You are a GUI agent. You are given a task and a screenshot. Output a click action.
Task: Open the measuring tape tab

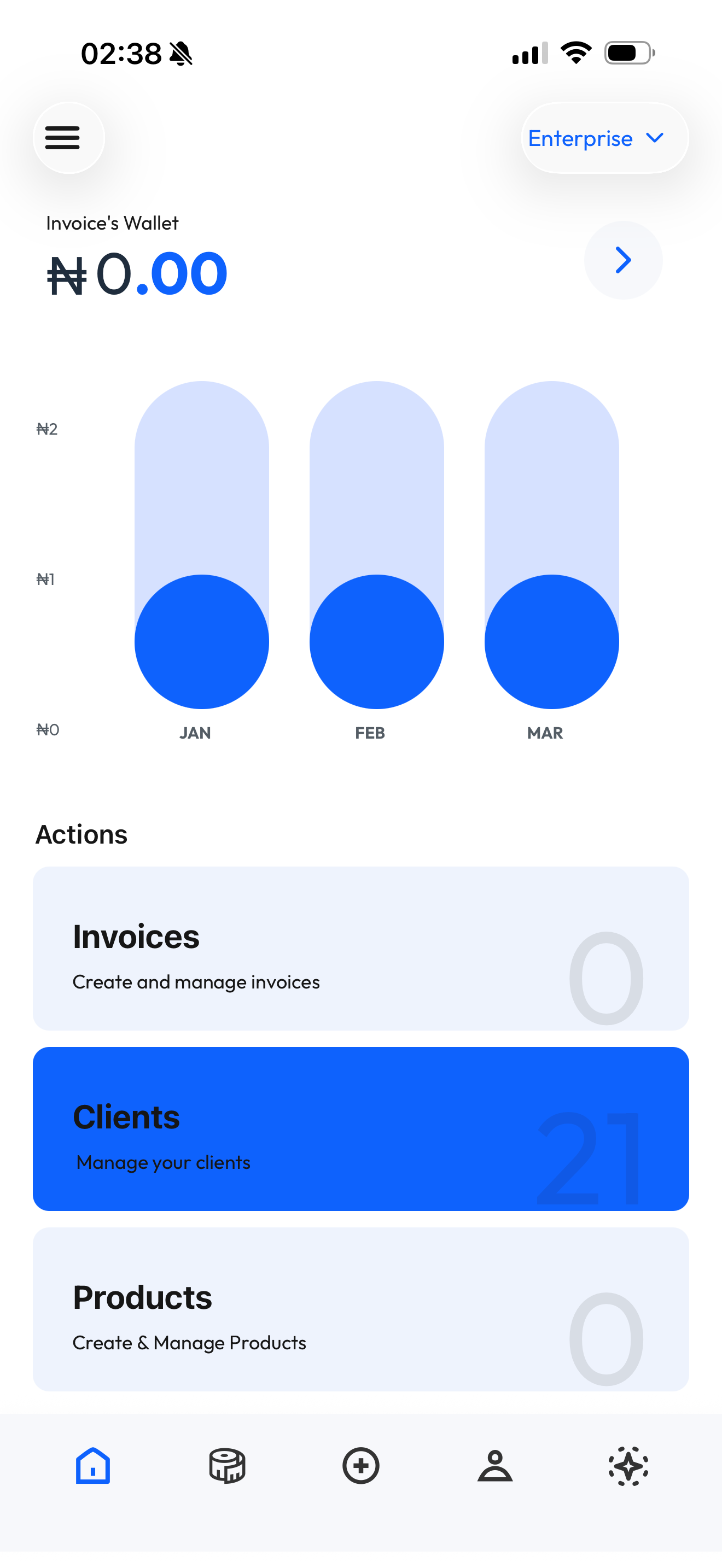point(227,1466)
